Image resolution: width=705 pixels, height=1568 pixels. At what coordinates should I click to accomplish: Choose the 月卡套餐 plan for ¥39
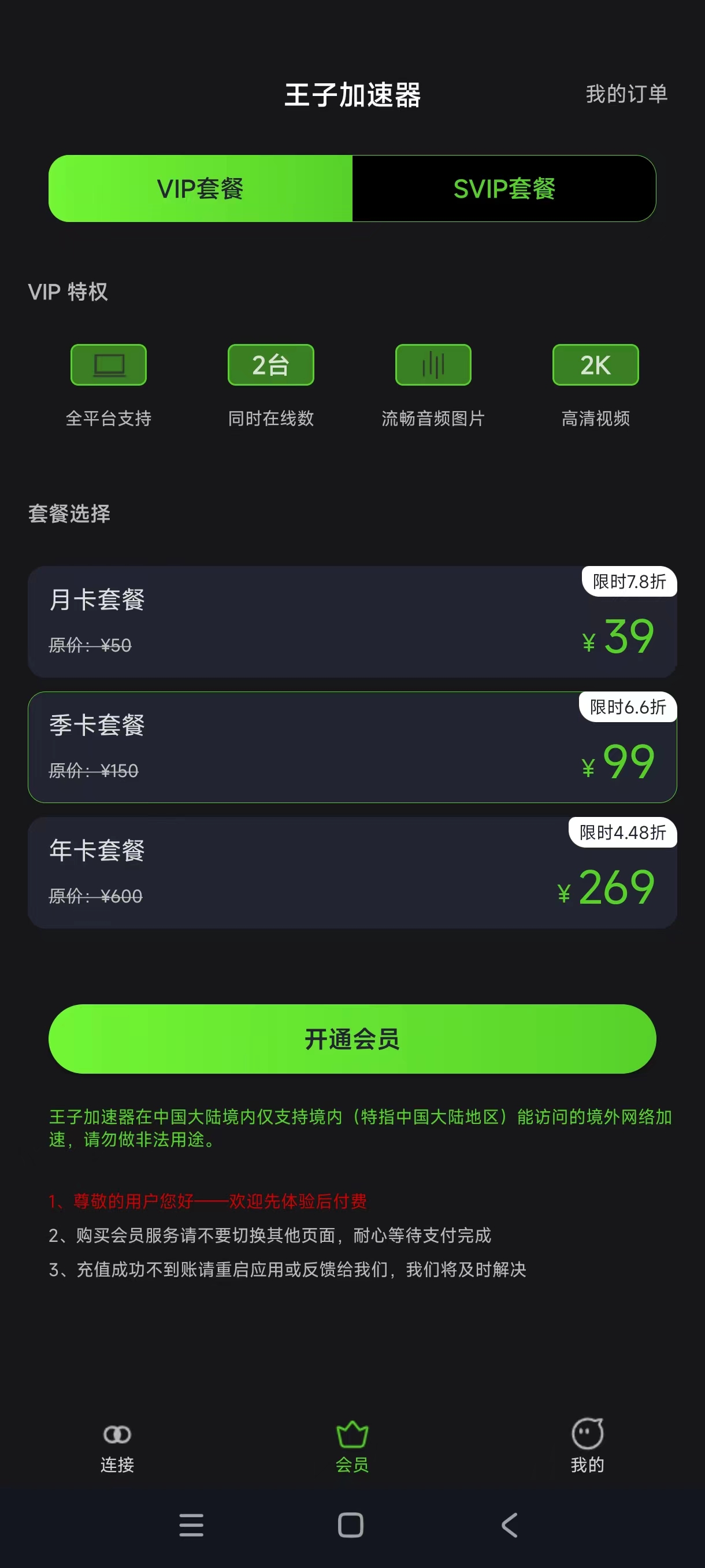tap(352, 622)
